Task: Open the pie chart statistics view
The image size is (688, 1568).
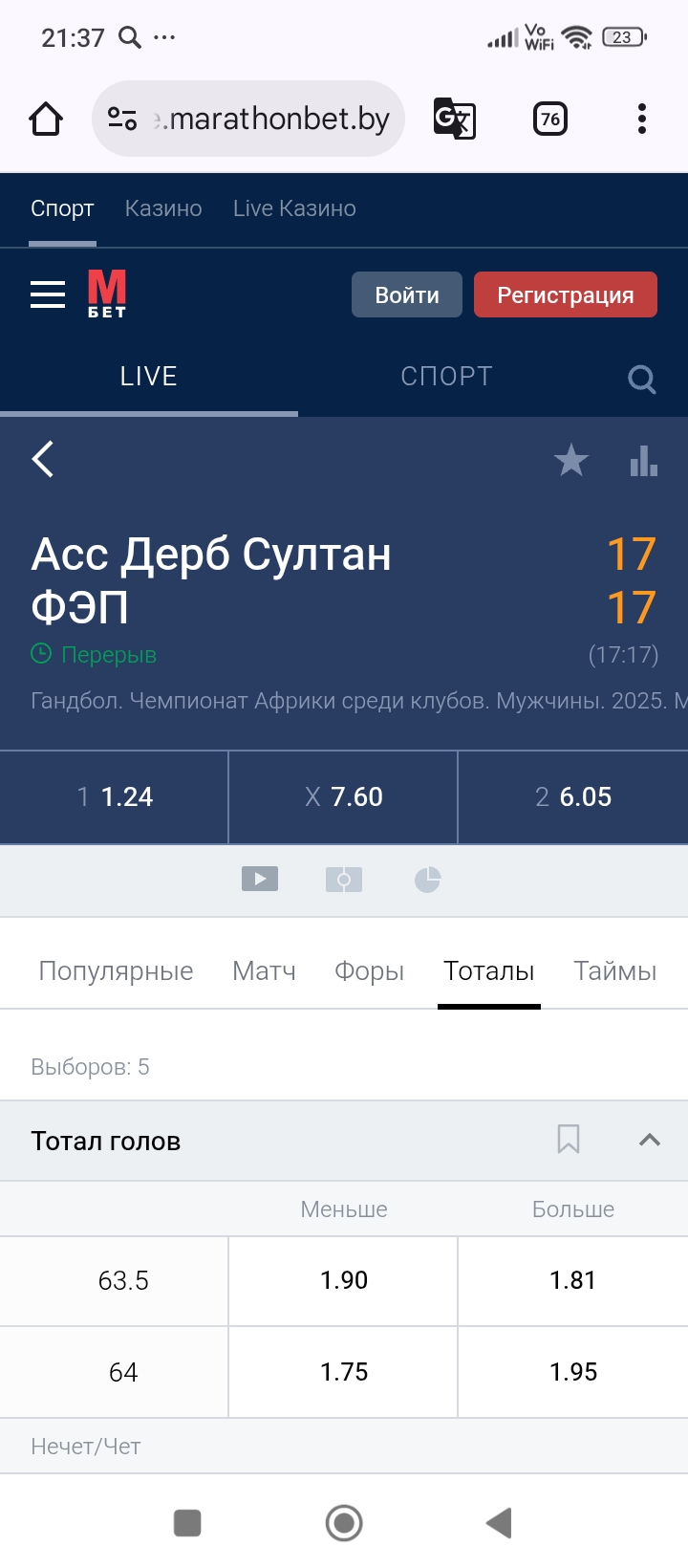Action: (x=427, y=879)
